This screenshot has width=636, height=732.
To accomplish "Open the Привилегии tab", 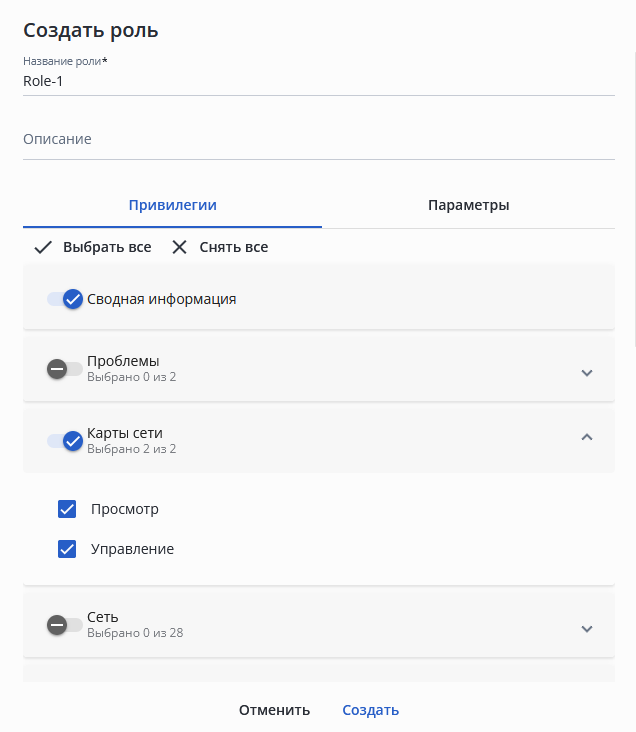I will pos(172,205).
